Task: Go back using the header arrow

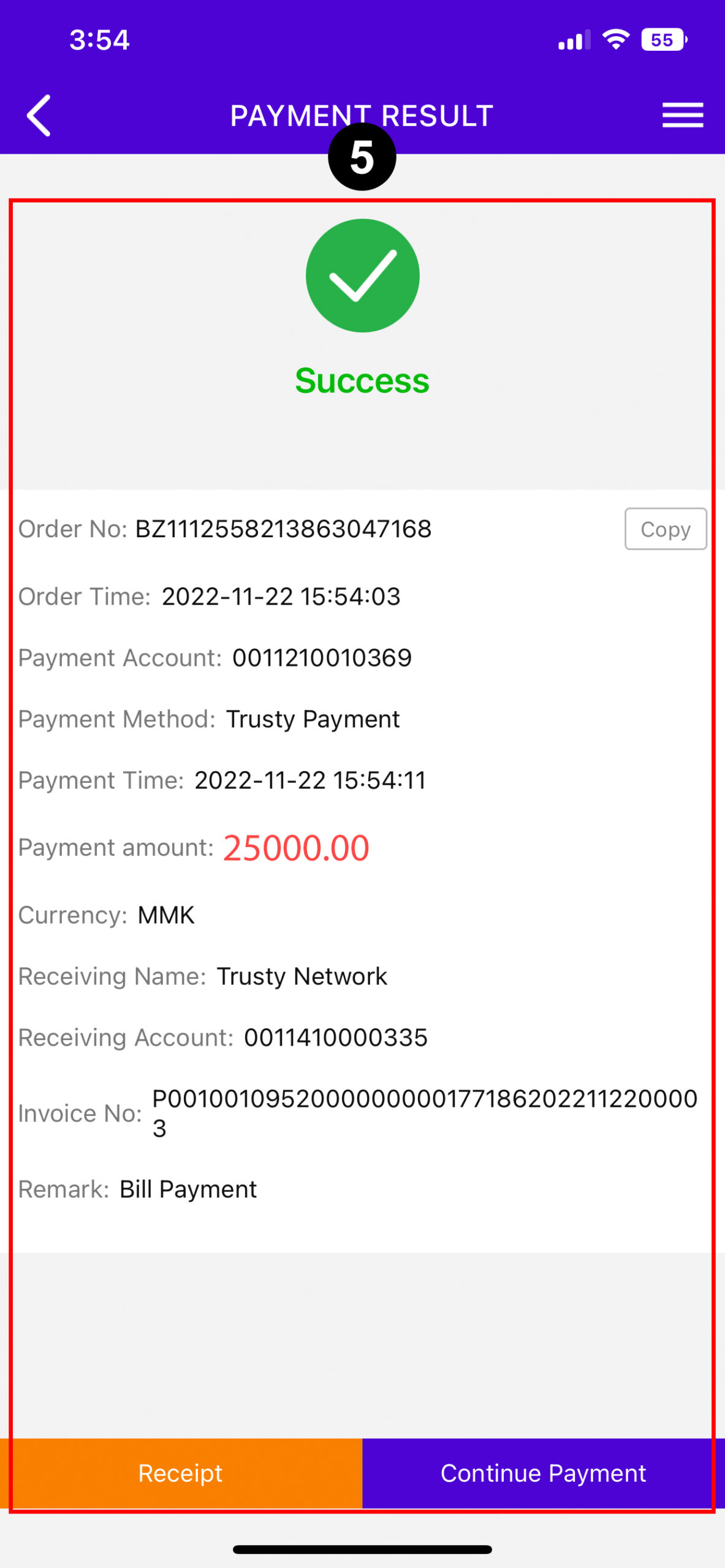Action: (x=39, y=115)
